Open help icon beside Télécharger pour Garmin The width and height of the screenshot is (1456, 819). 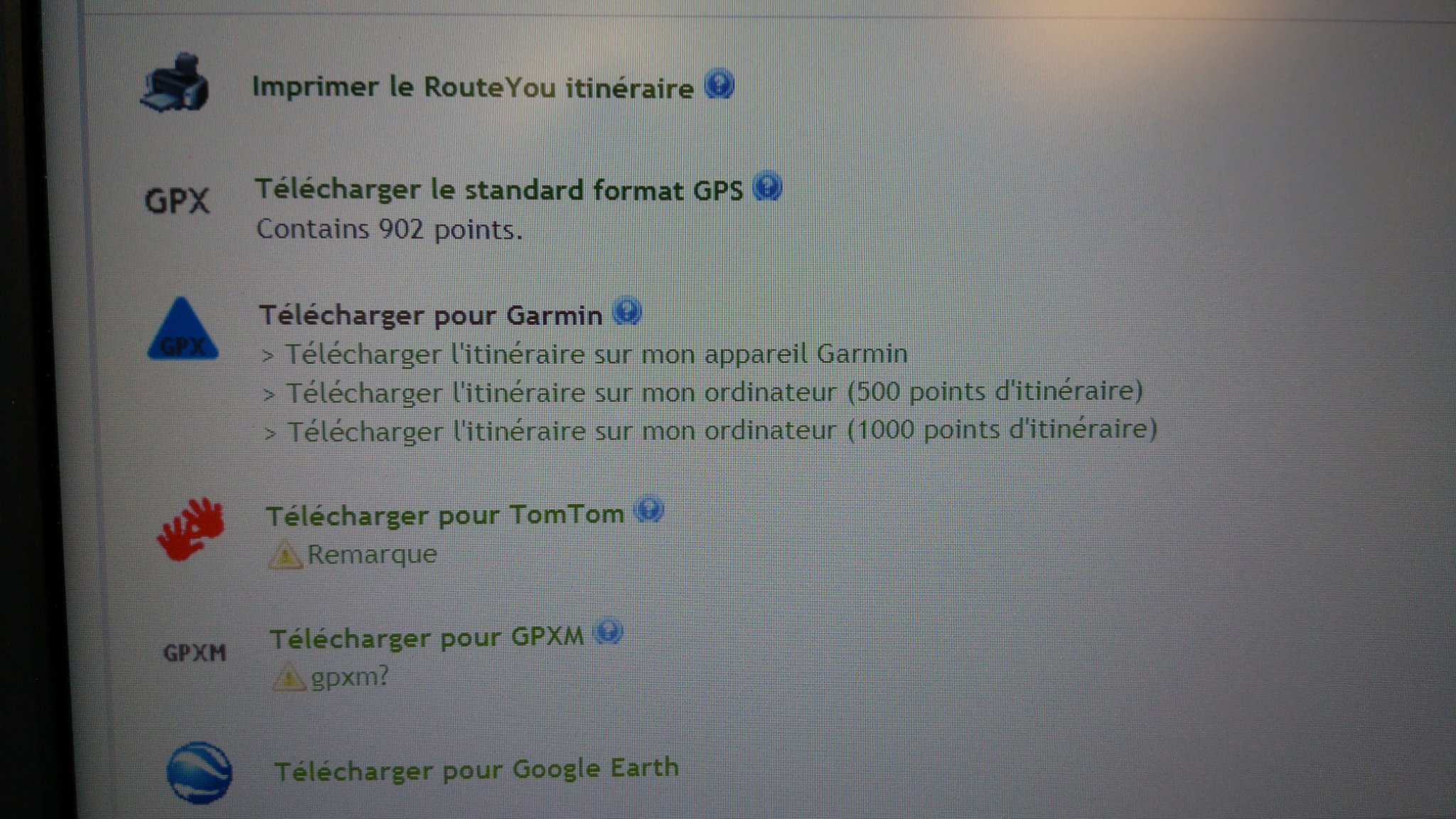click(x=627, y=311)
